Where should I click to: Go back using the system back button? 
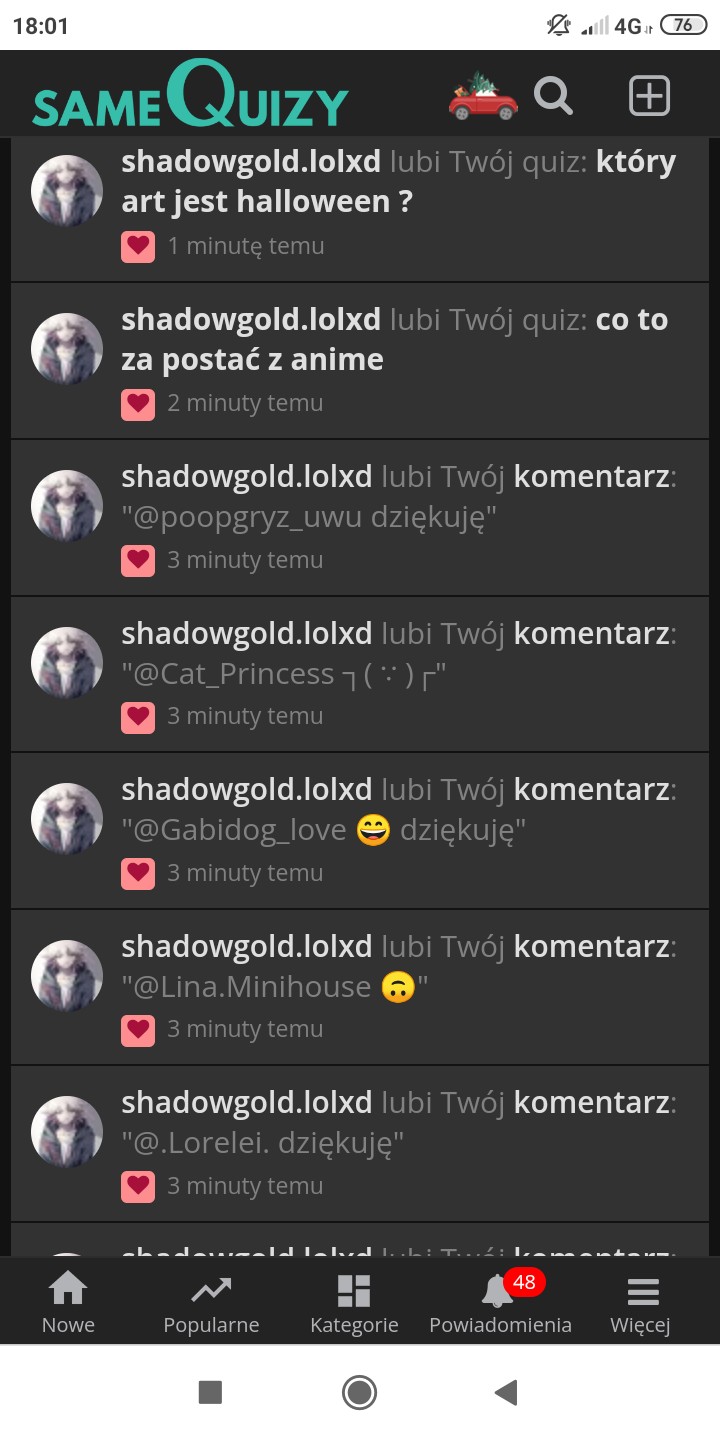coord(507,1392)
